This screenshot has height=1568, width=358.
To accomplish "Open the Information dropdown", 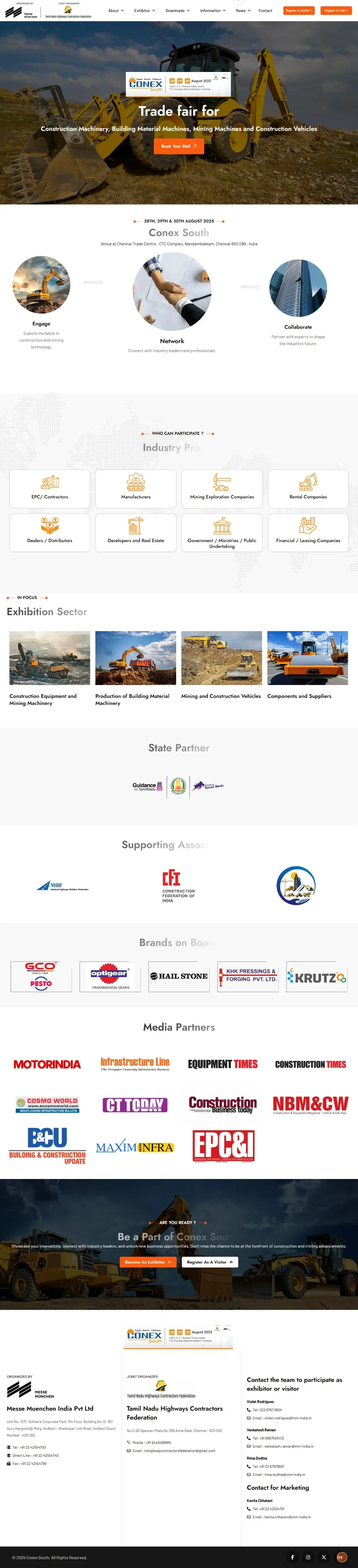I will click(212, 10).
